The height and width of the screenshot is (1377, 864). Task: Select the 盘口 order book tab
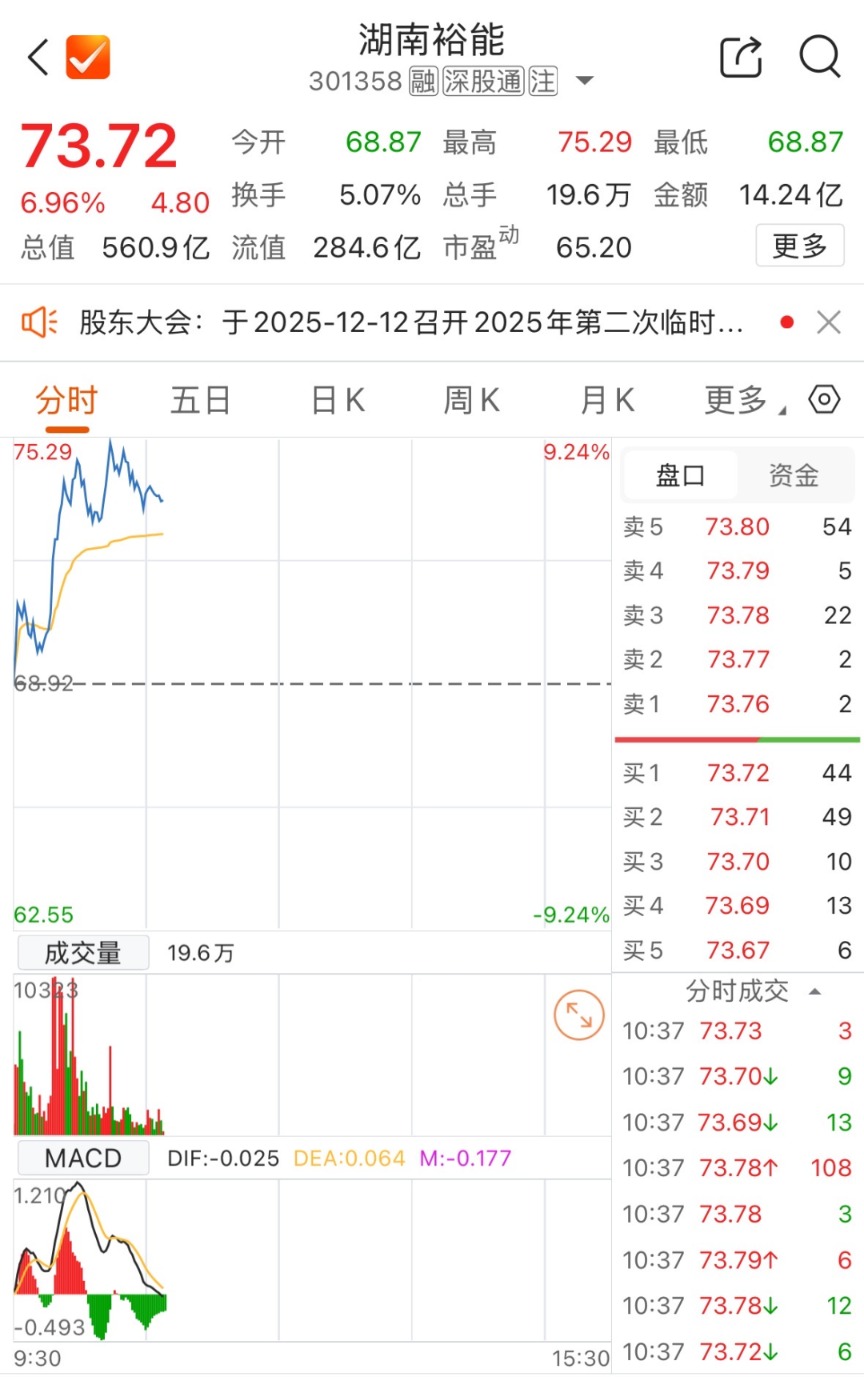[680, 475]
